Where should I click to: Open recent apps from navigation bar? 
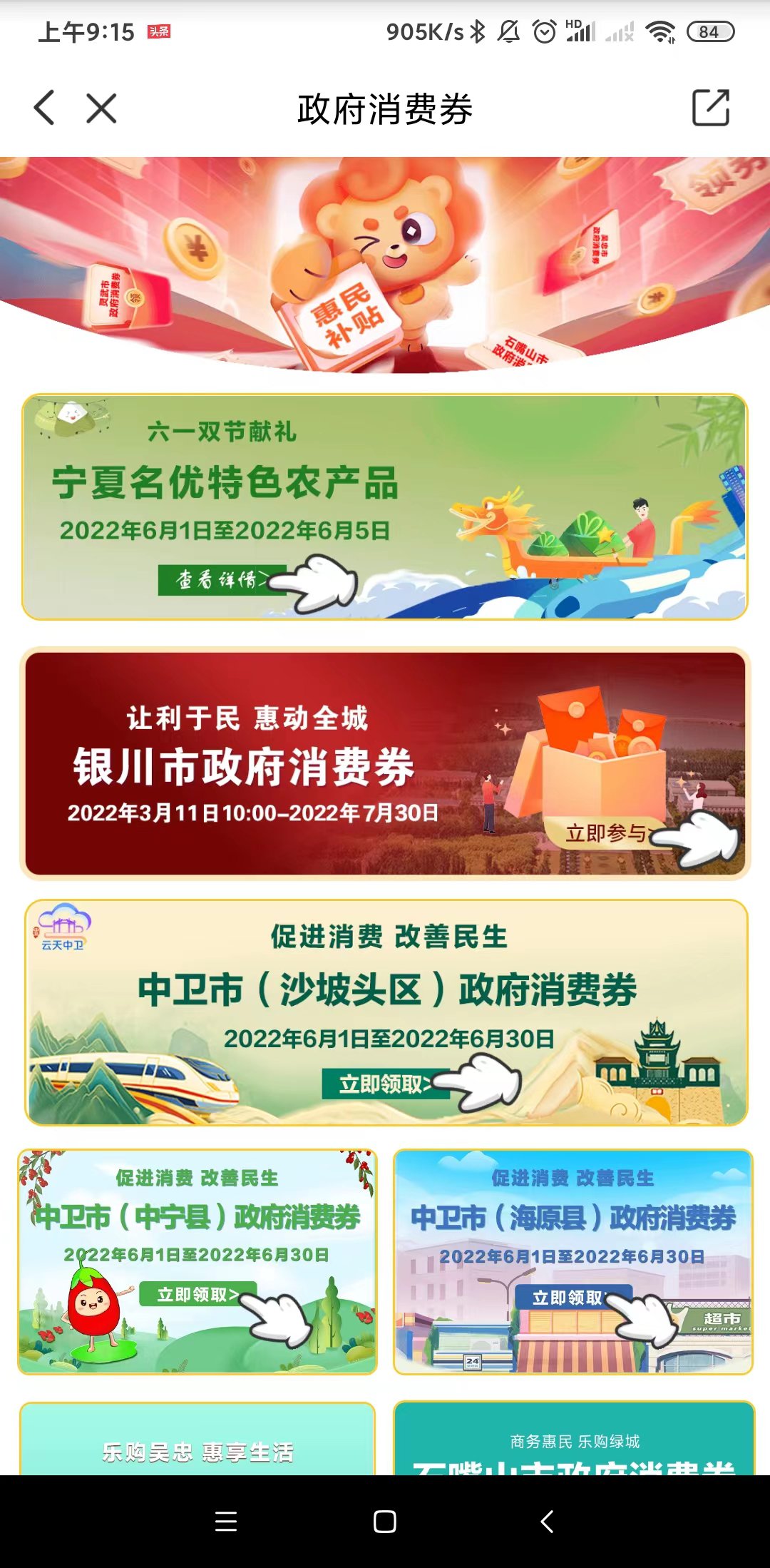[x=226, y=1522]
